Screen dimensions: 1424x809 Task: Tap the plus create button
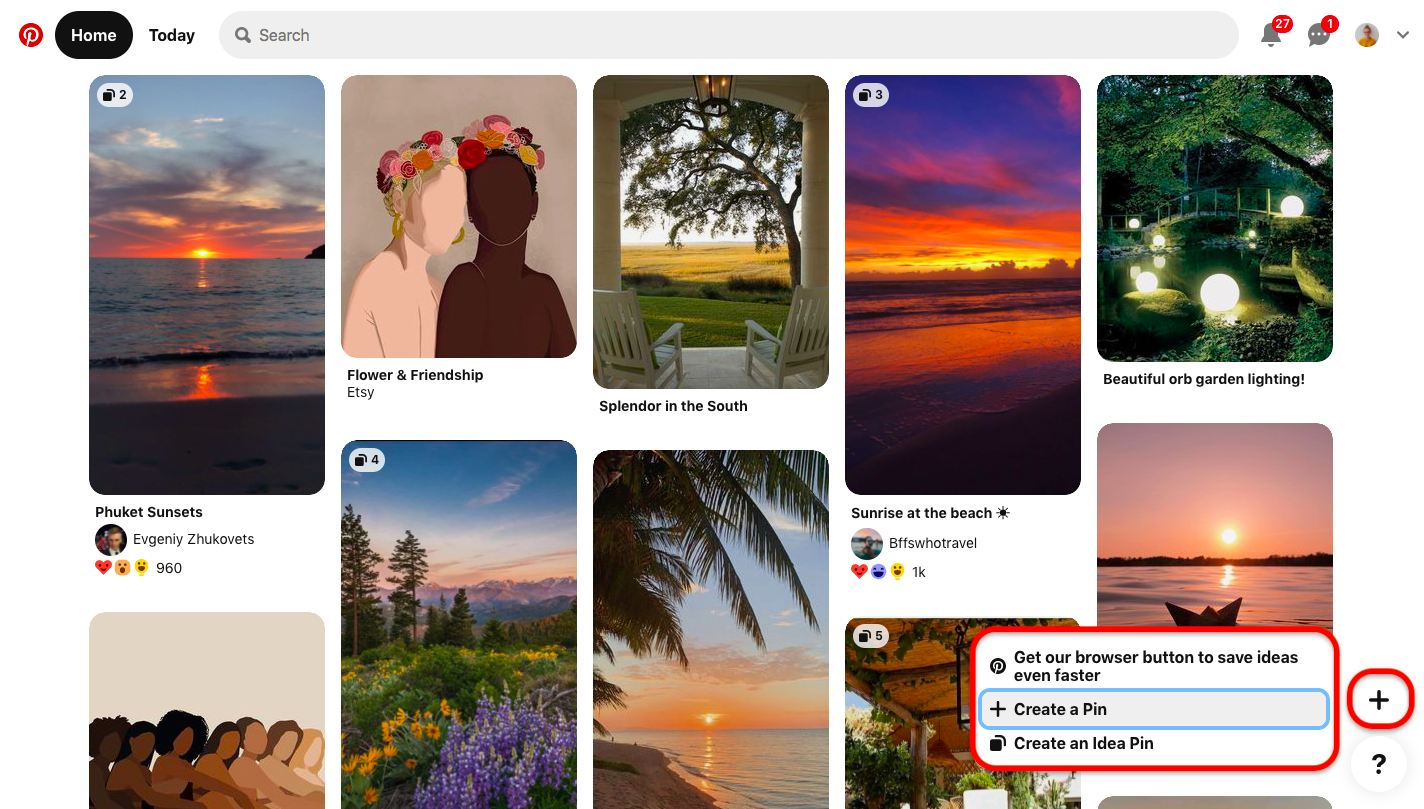point(1379,700)
